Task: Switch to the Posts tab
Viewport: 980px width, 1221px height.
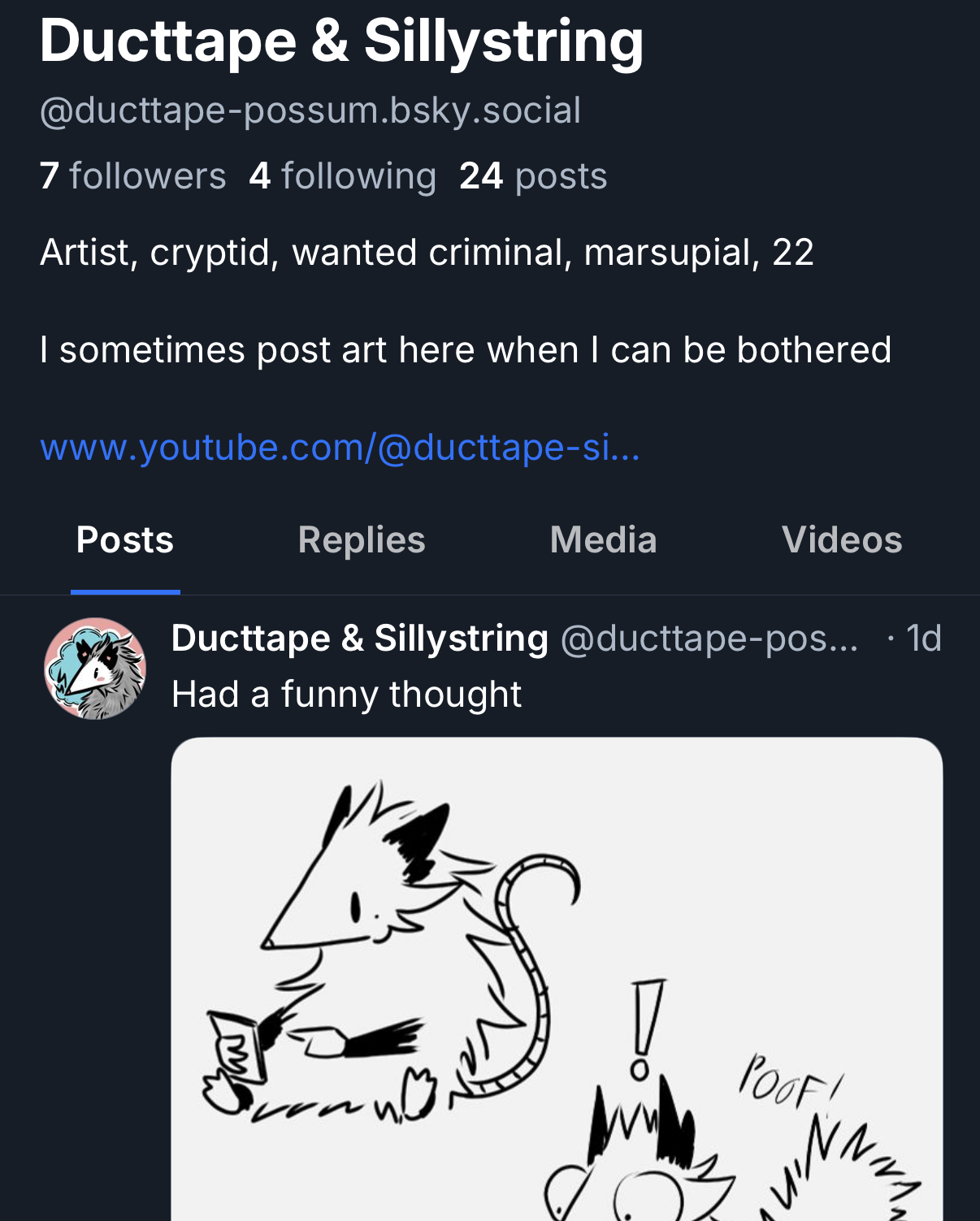Action: (125, 540)
